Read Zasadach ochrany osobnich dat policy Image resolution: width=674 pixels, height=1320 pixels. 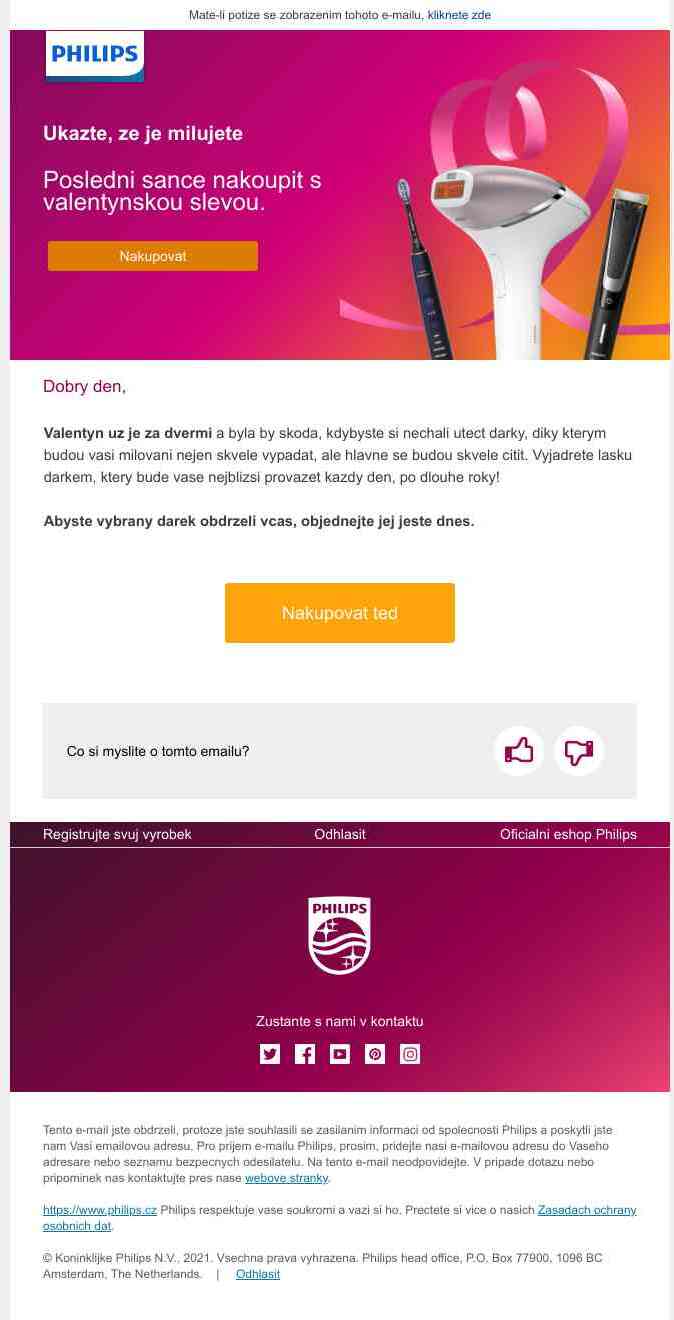coord(586,1210)
